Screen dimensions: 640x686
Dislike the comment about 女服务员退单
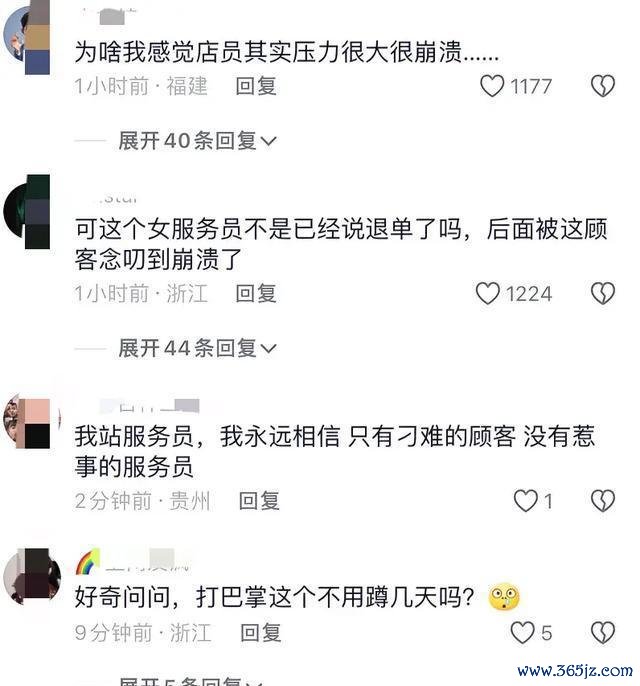(602, 294)
